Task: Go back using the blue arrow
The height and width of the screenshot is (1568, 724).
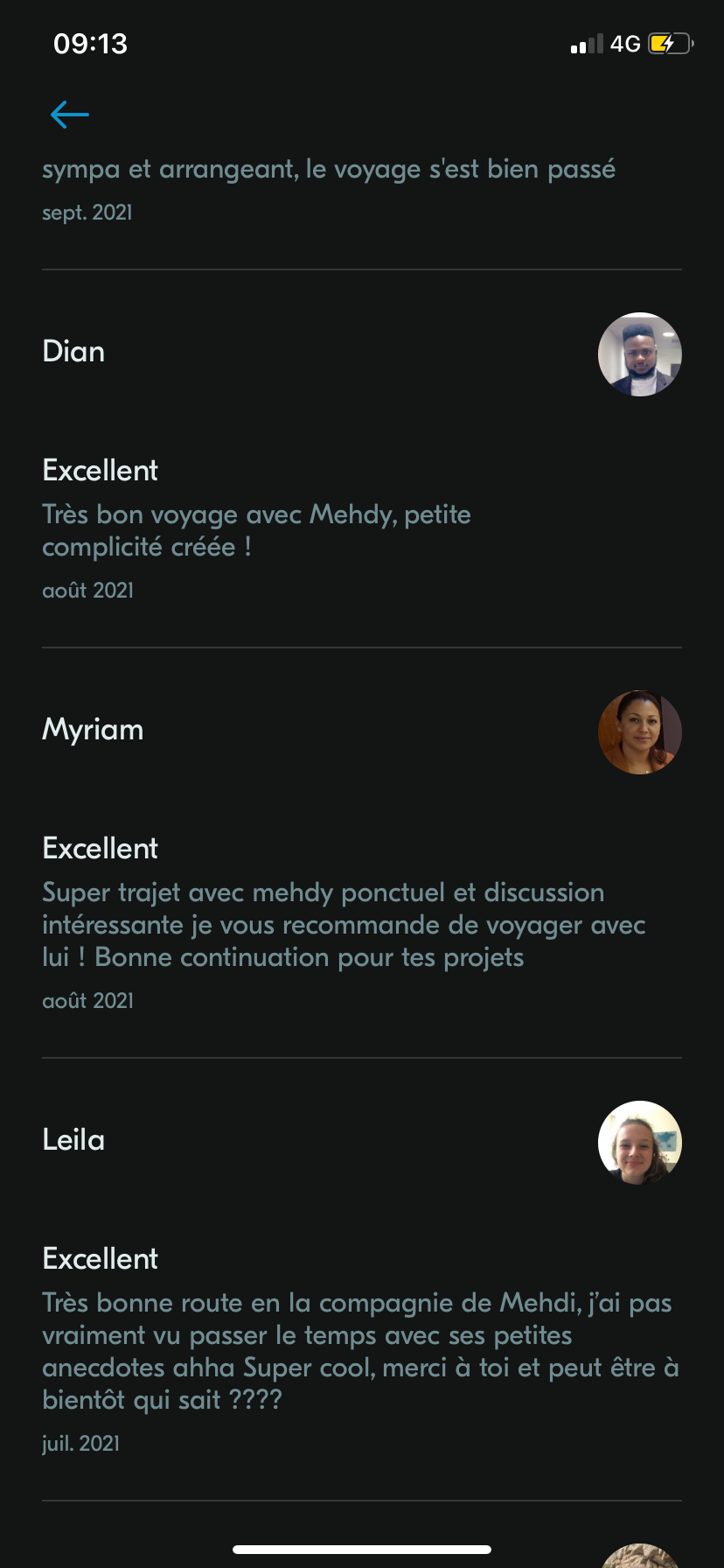Action: pos(70,114)
